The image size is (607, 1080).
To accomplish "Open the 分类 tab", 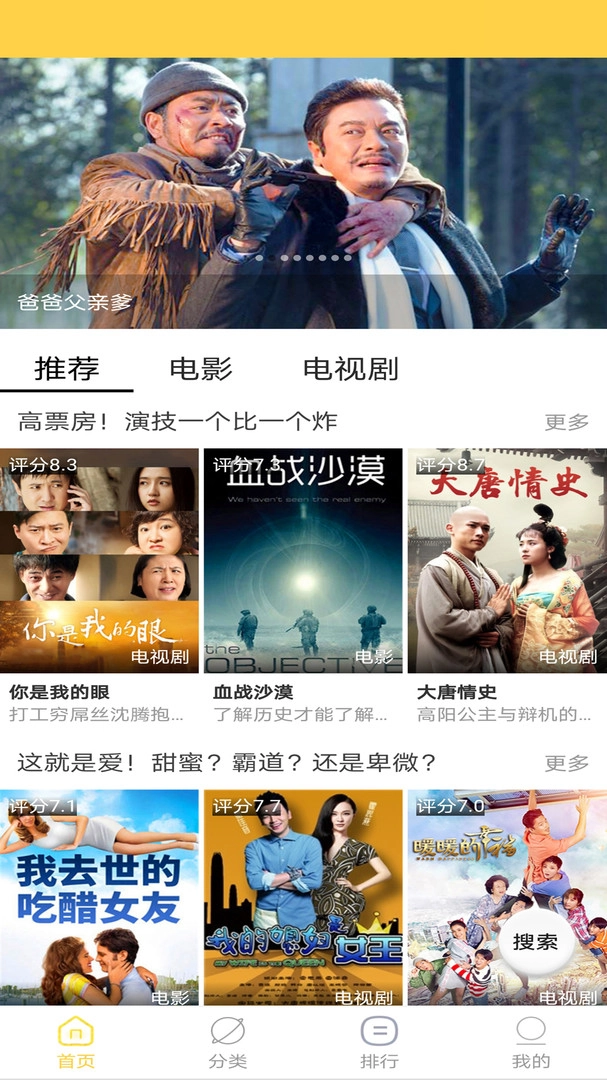I will click(228, 1042).
